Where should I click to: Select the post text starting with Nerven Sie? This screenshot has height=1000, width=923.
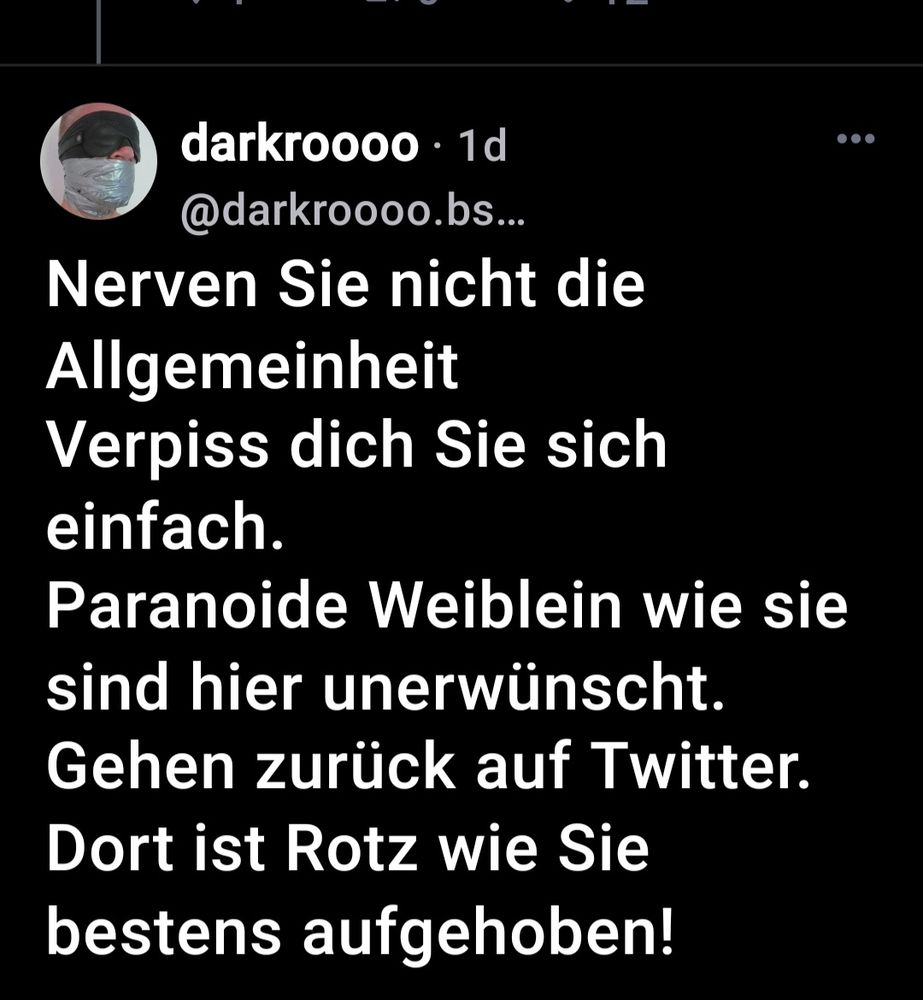tap(345, 285)
